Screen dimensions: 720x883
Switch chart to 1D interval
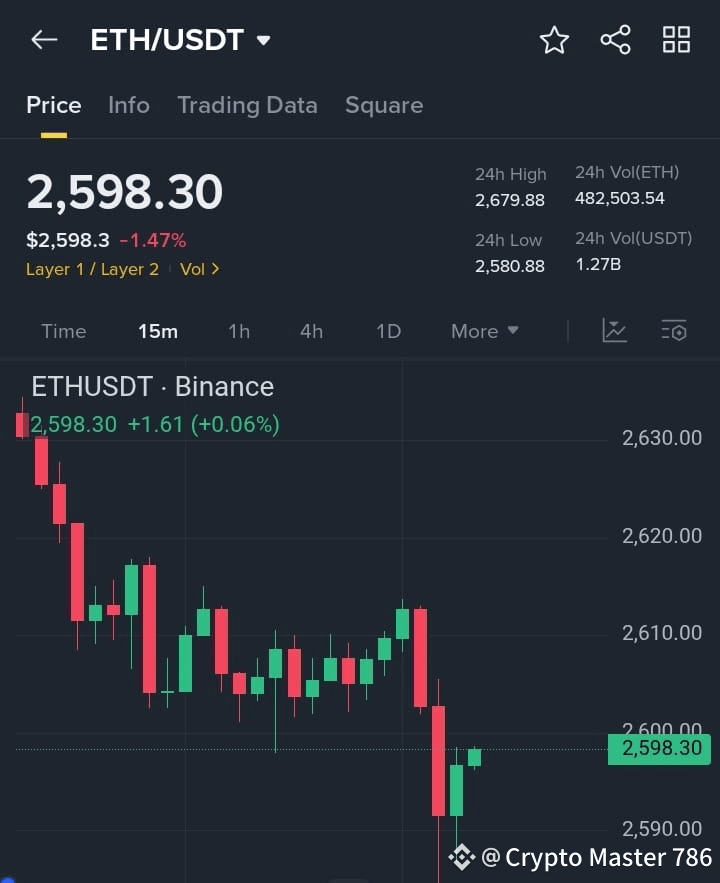tap(388, 331)
